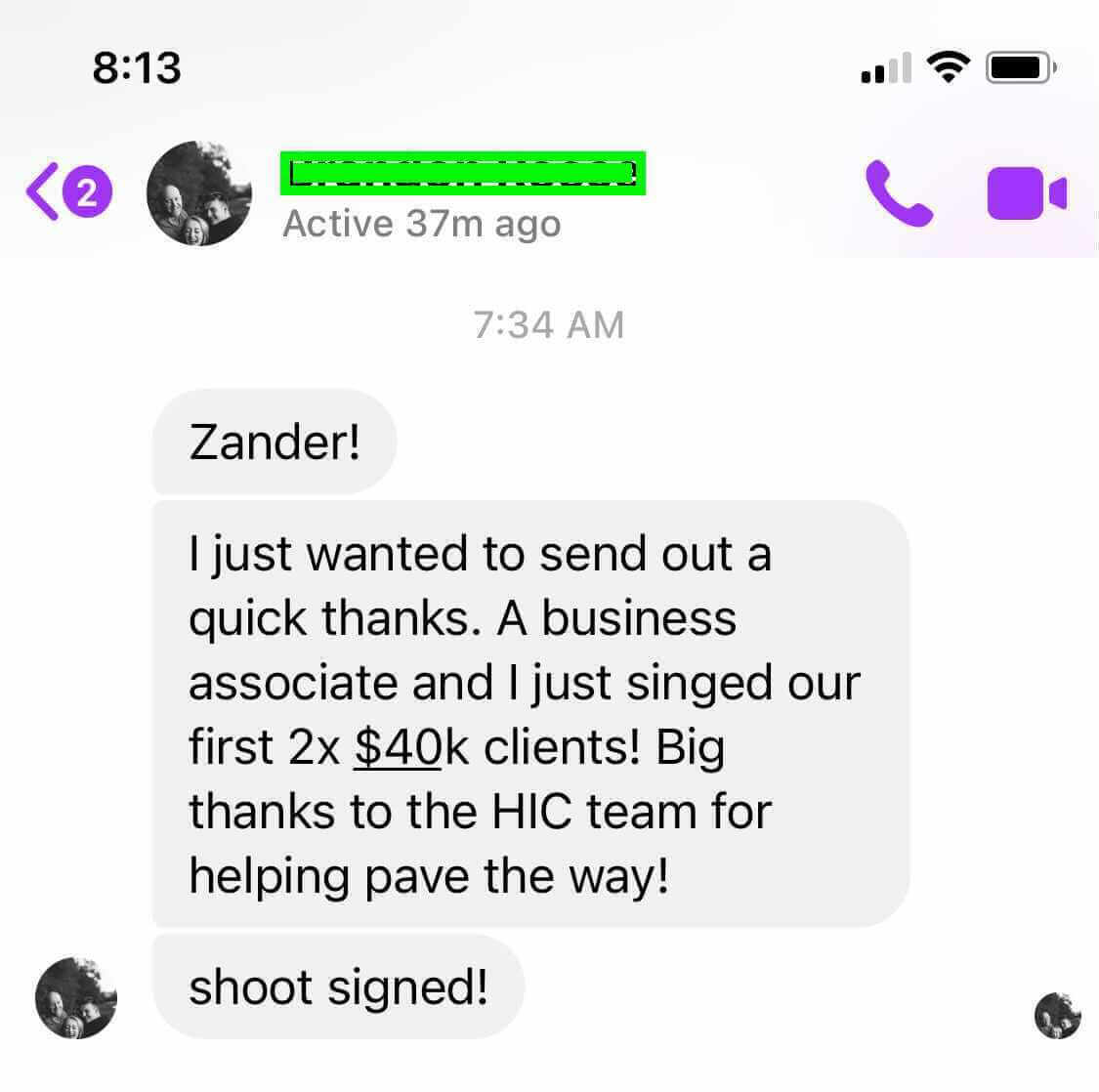Start a video call

[x=1026, y=193]
